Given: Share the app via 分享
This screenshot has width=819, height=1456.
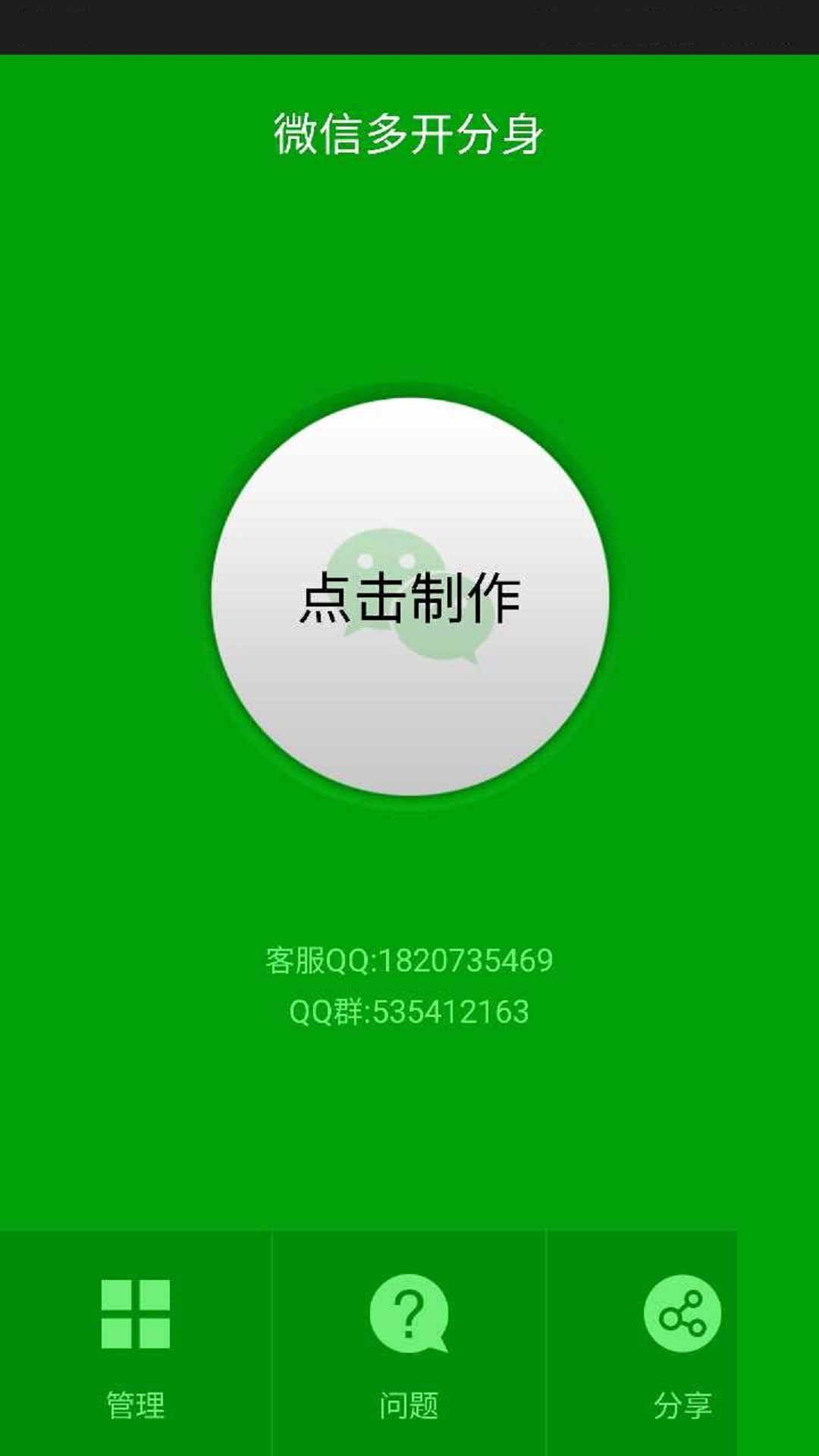Looking at the screenshot, I should (x=681, y=1344).
